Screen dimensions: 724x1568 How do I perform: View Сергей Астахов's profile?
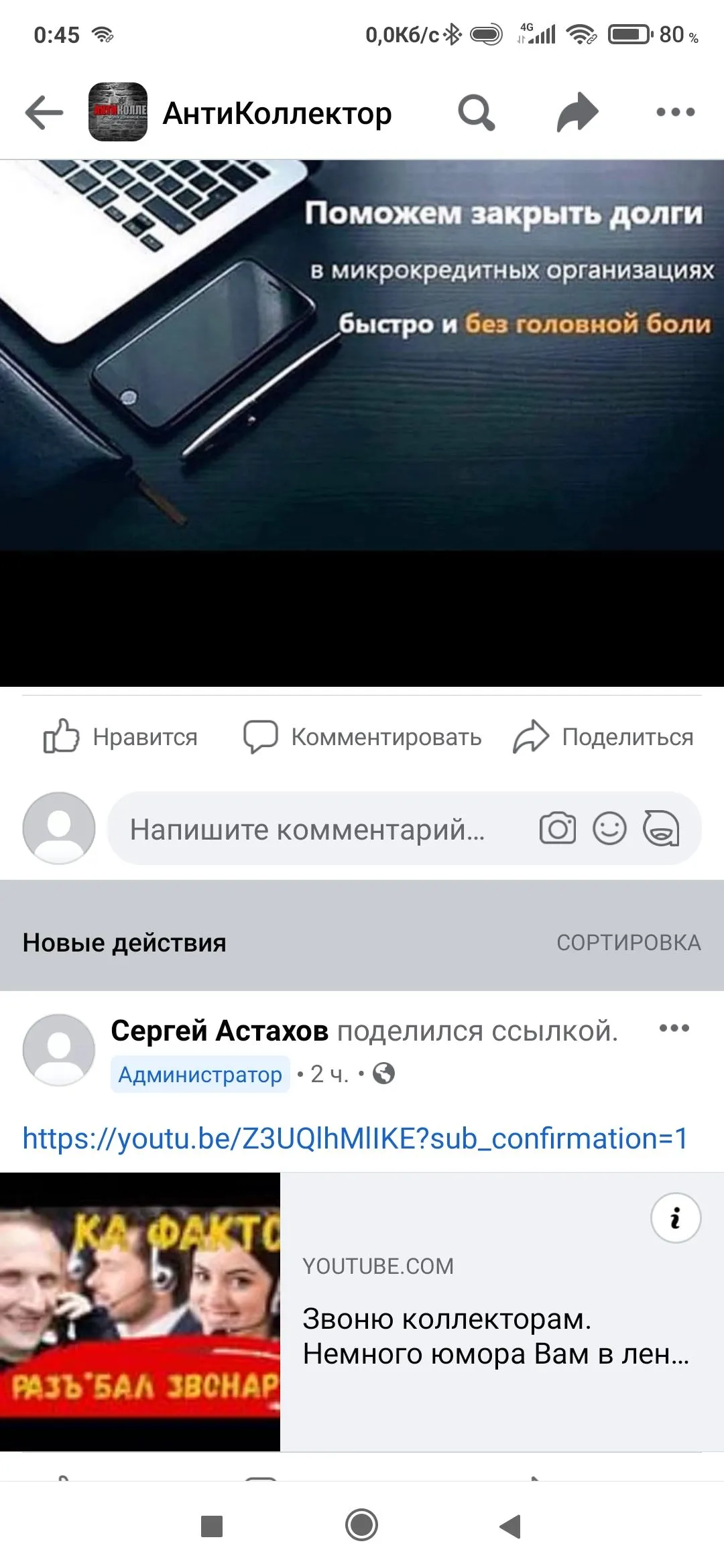[219, 1031]
